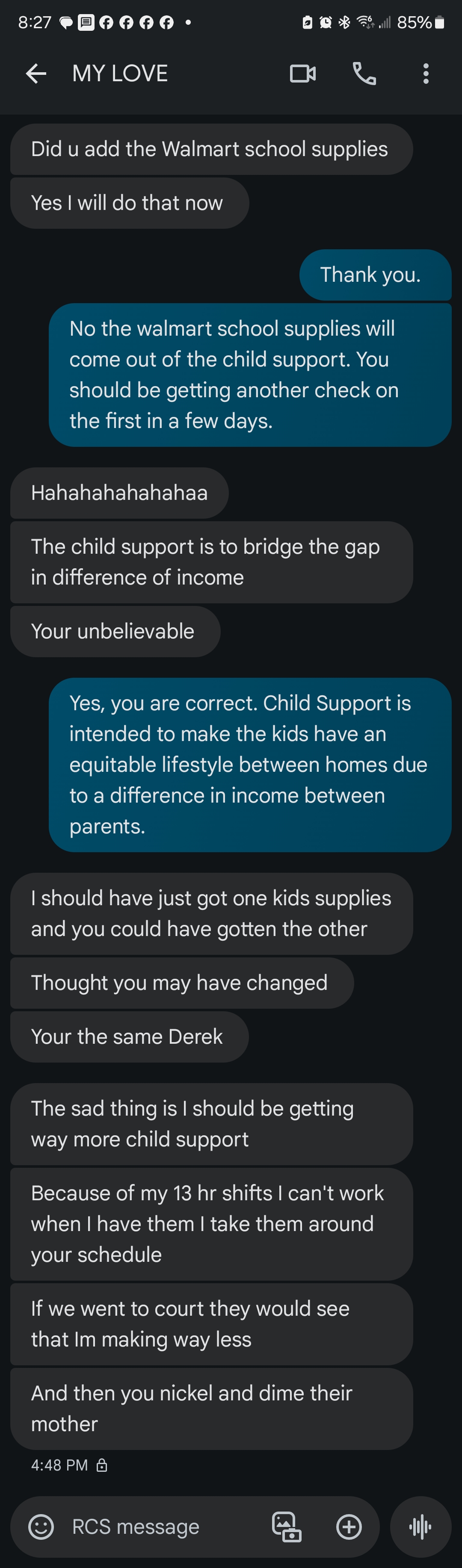Open the plus attachment options
Viewport: 462px width, 1568px height.
(349, 1526)
